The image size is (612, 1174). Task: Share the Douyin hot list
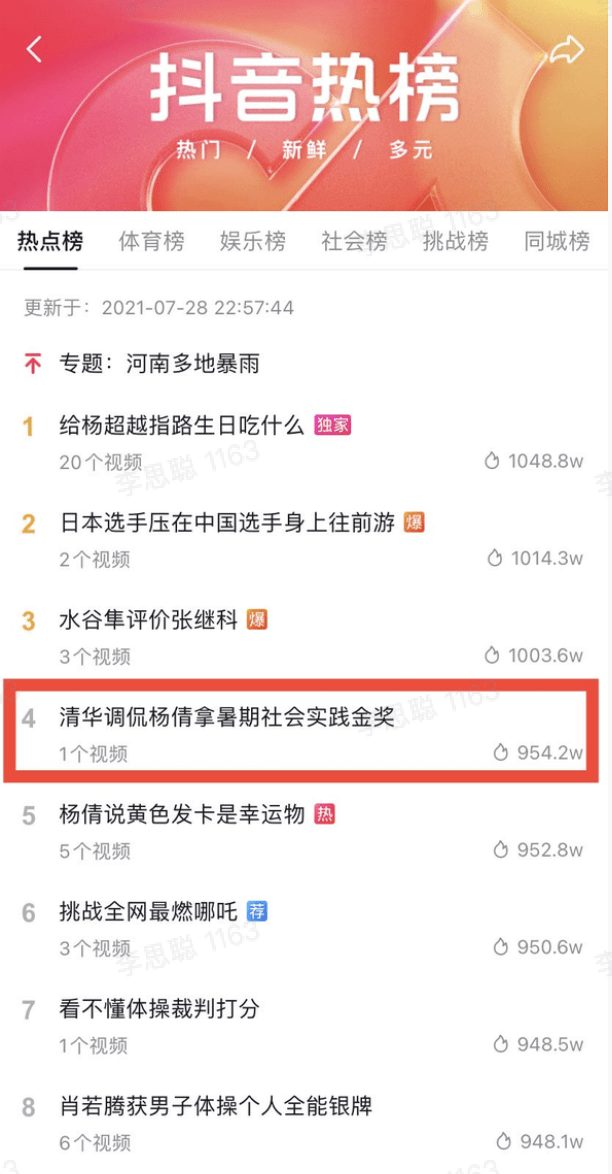coord(567,50)
